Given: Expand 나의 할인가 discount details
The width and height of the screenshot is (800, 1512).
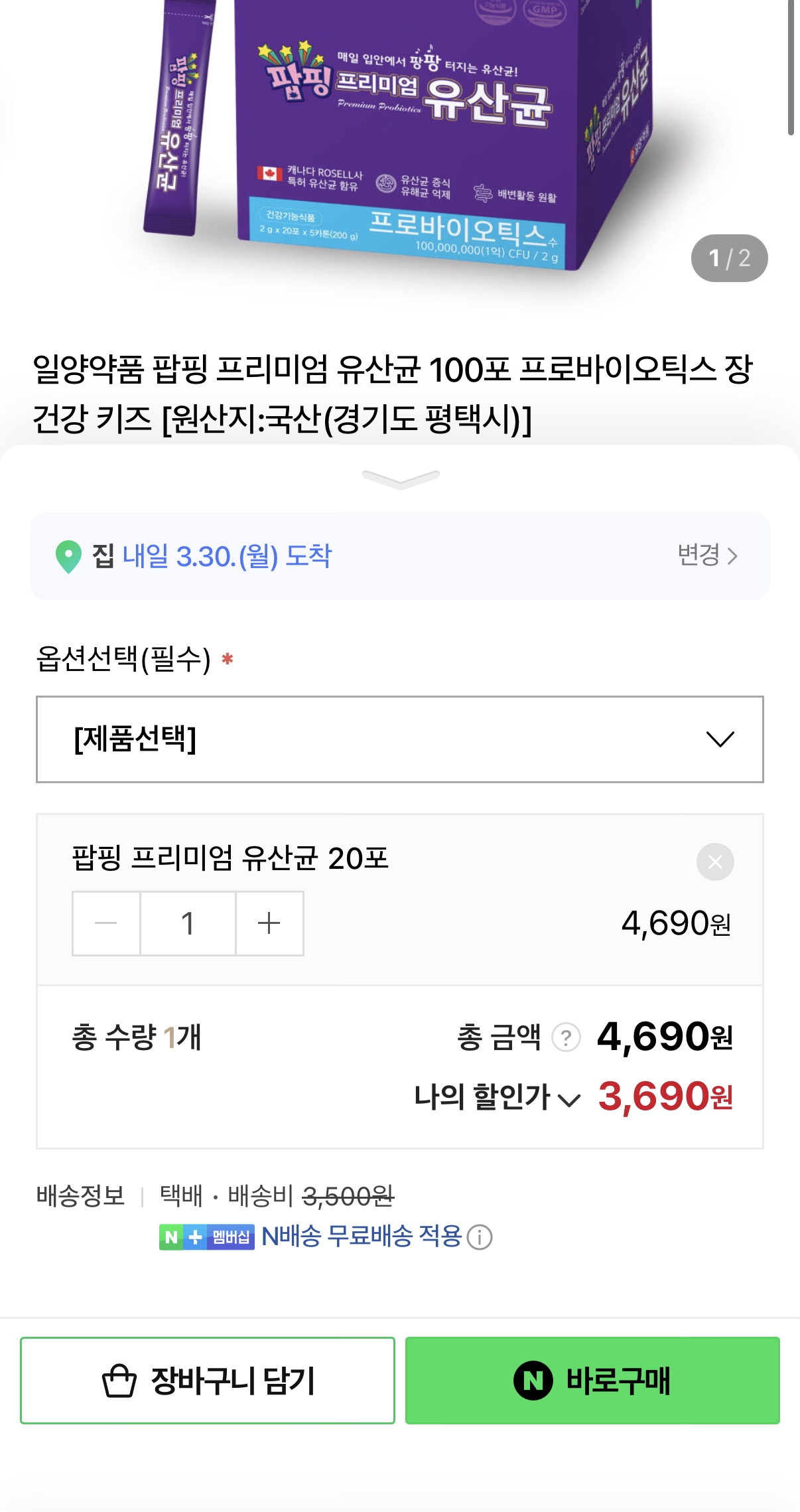Looking at the screenshot, I should coord(569,1097).
